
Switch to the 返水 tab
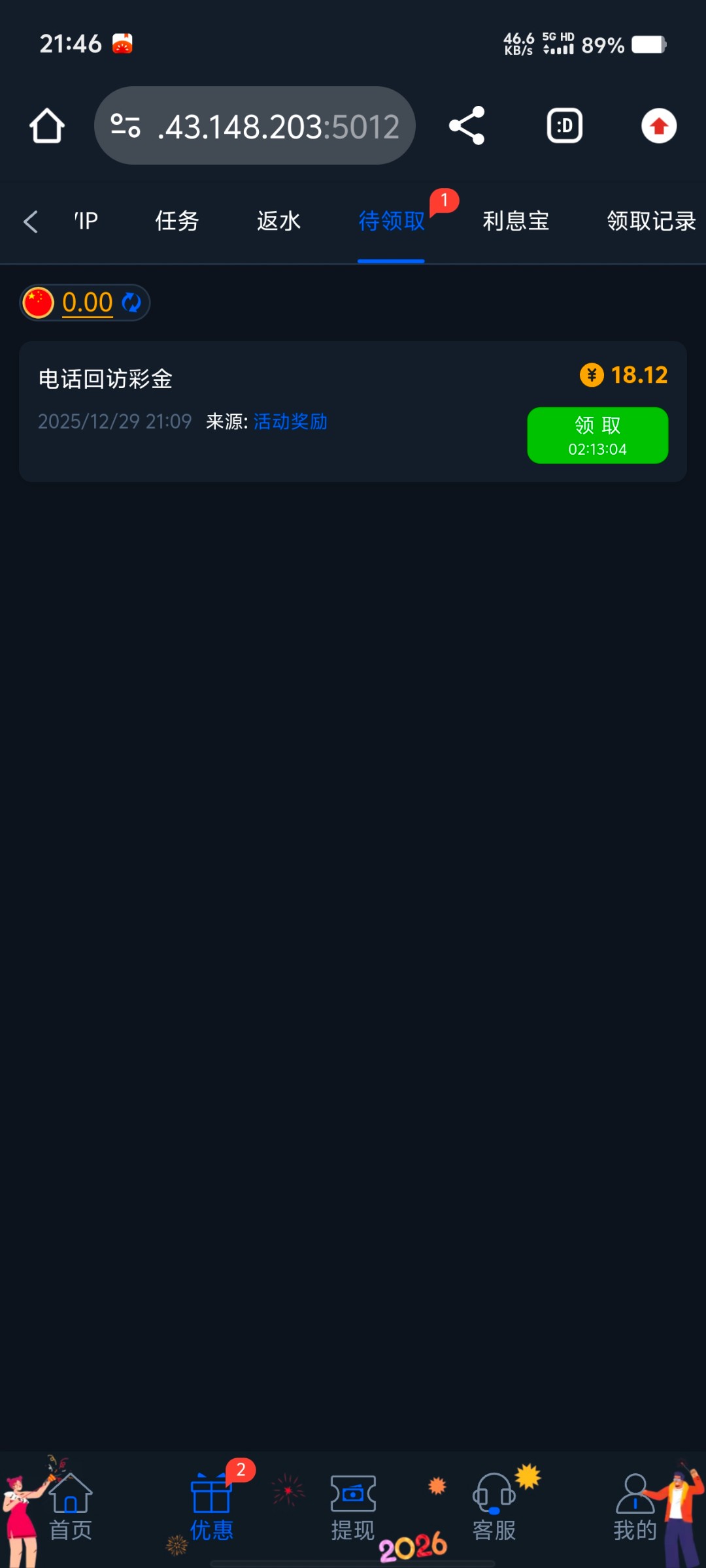[x=278, y=221]
